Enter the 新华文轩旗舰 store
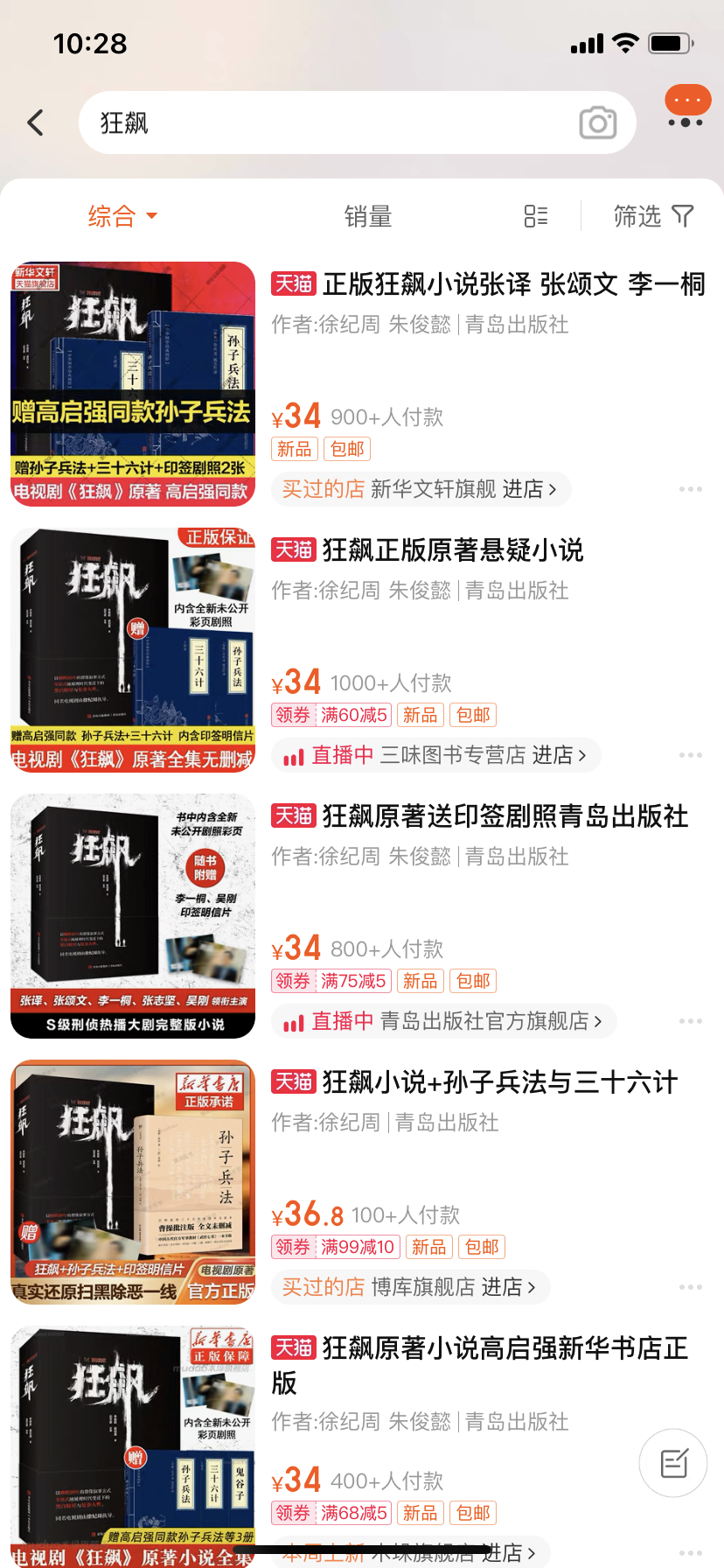 click(463, 489)
